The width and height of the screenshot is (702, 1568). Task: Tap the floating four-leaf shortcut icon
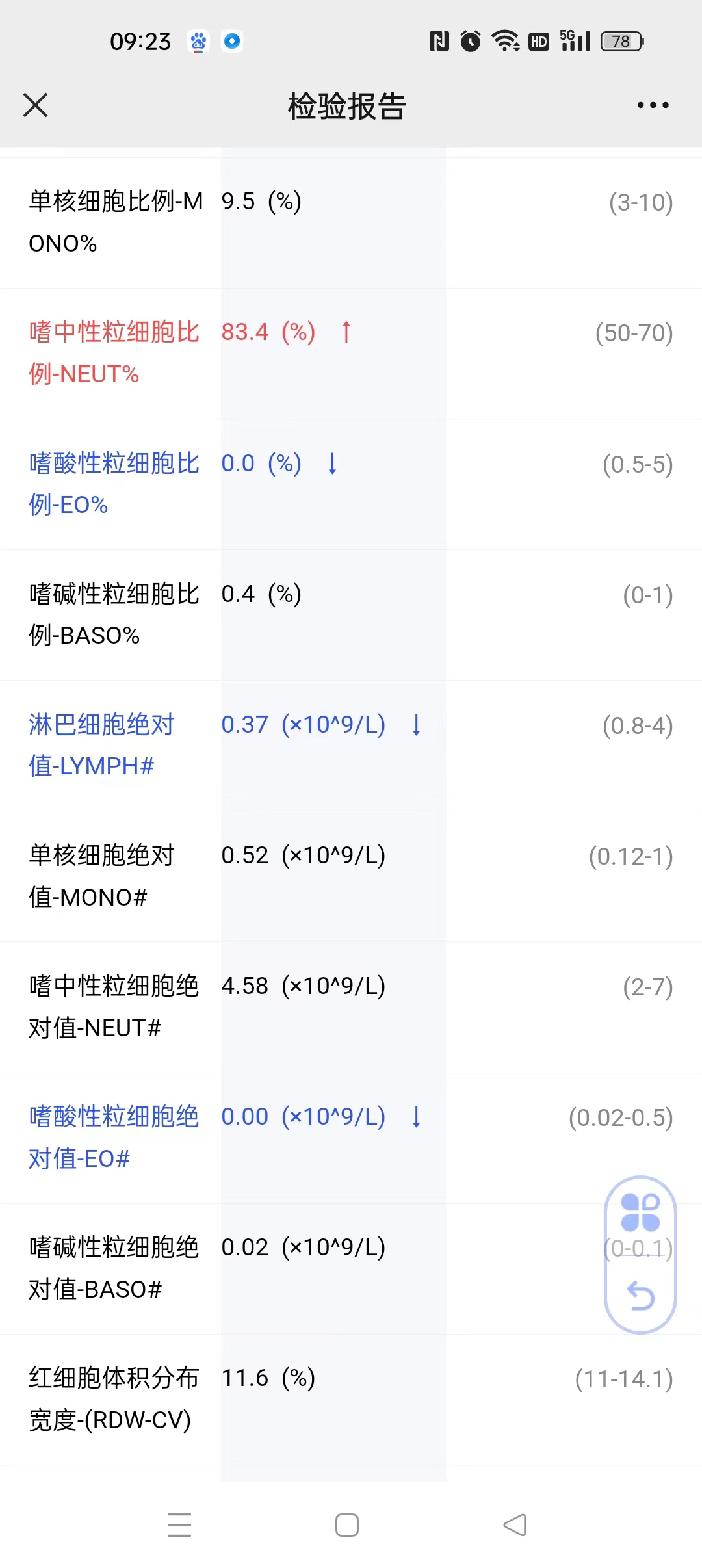point(640,1212)
